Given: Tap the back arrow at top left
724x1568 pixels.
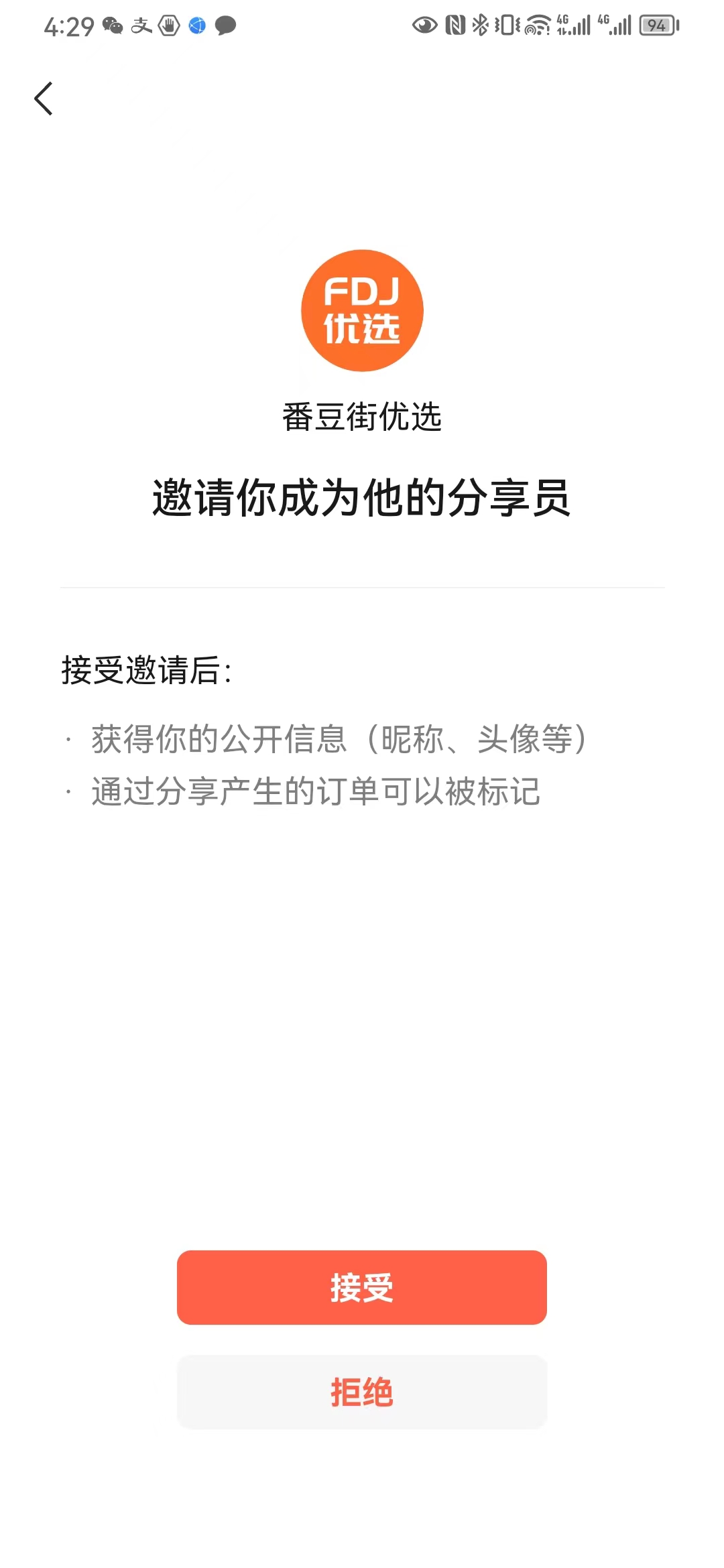Looking at the screenshot, I should point(43,97).
